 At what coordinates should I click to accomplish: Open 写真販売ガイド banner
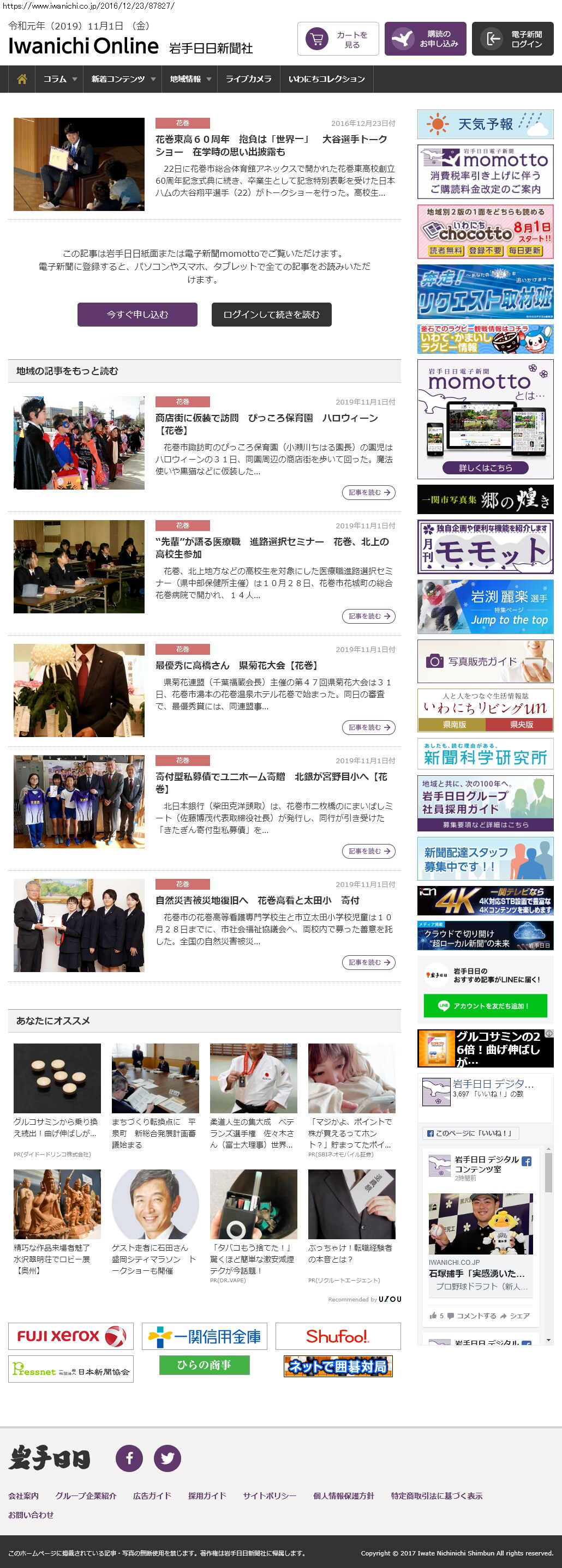[485, 661]
